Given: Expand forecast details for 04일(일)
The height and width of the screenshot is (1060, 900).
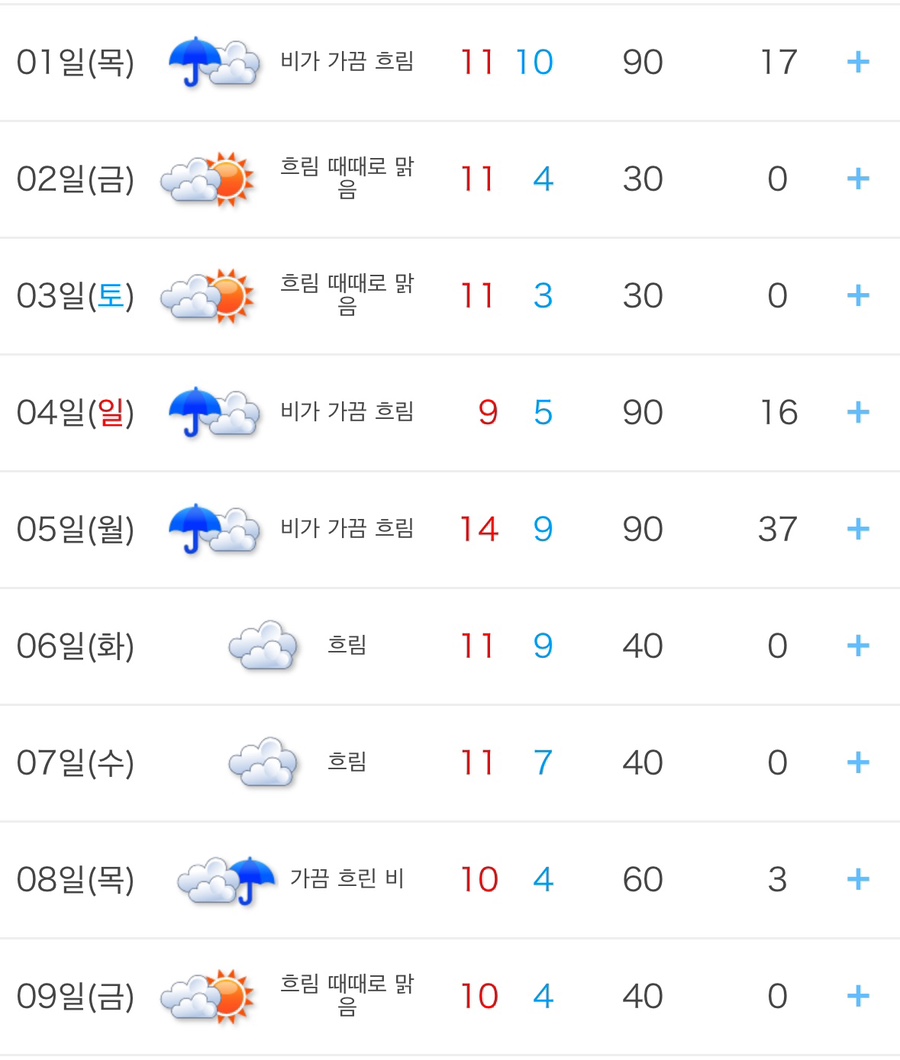Looking at the screenshot, I should click(x=857, y=412).
